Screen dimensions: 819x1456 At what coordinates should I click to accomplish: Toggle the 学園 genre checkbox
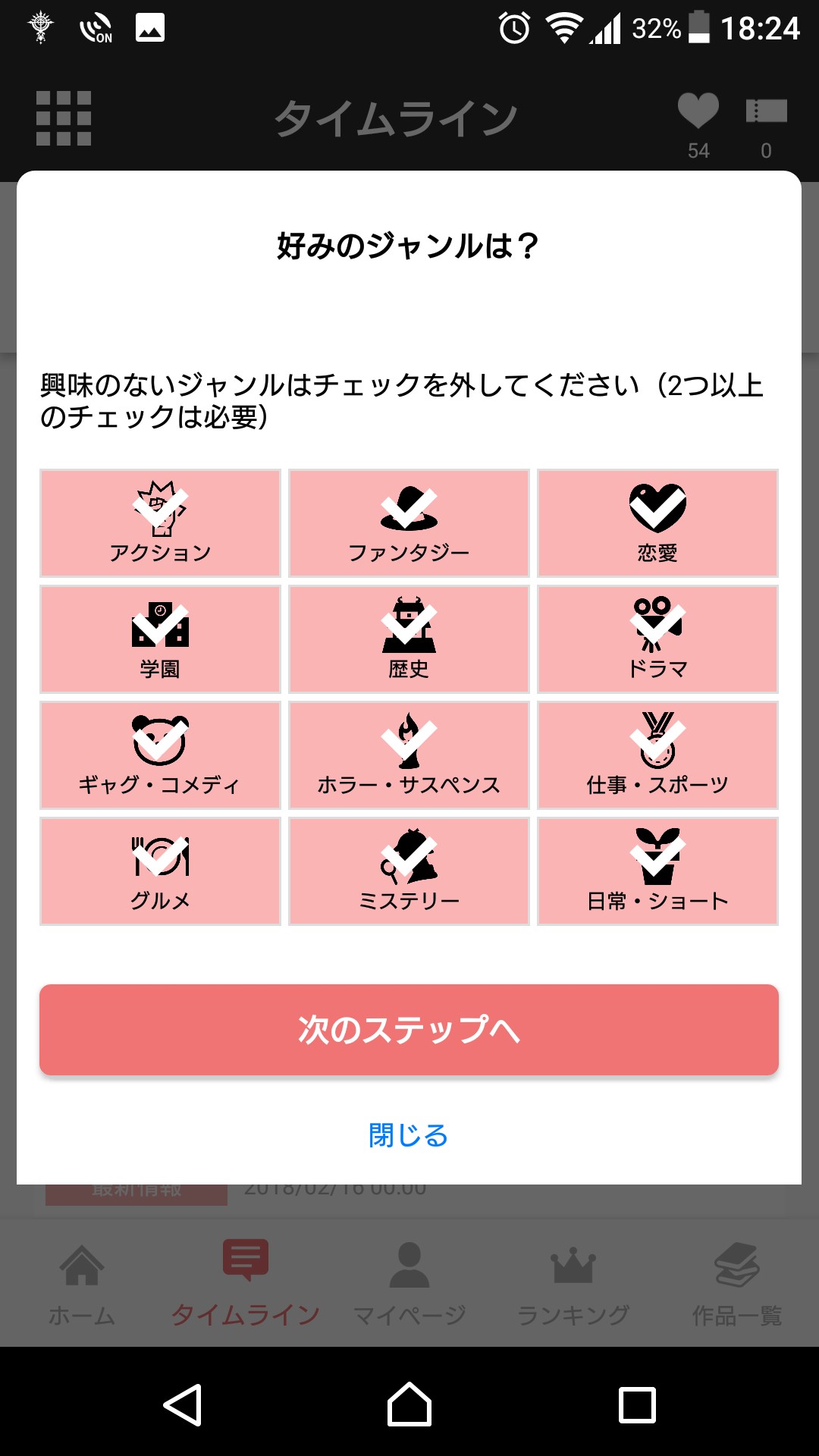(x=160, y=639)
